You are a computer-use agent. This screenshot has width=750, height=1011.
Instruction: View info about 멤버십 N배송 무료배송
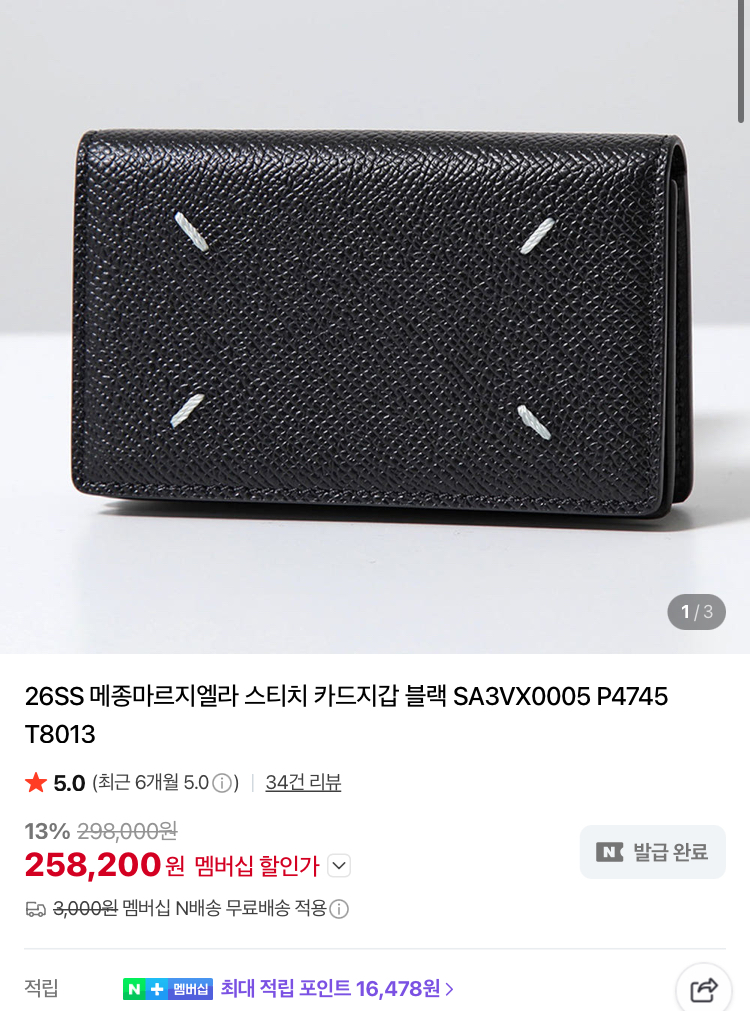(340, 909)
